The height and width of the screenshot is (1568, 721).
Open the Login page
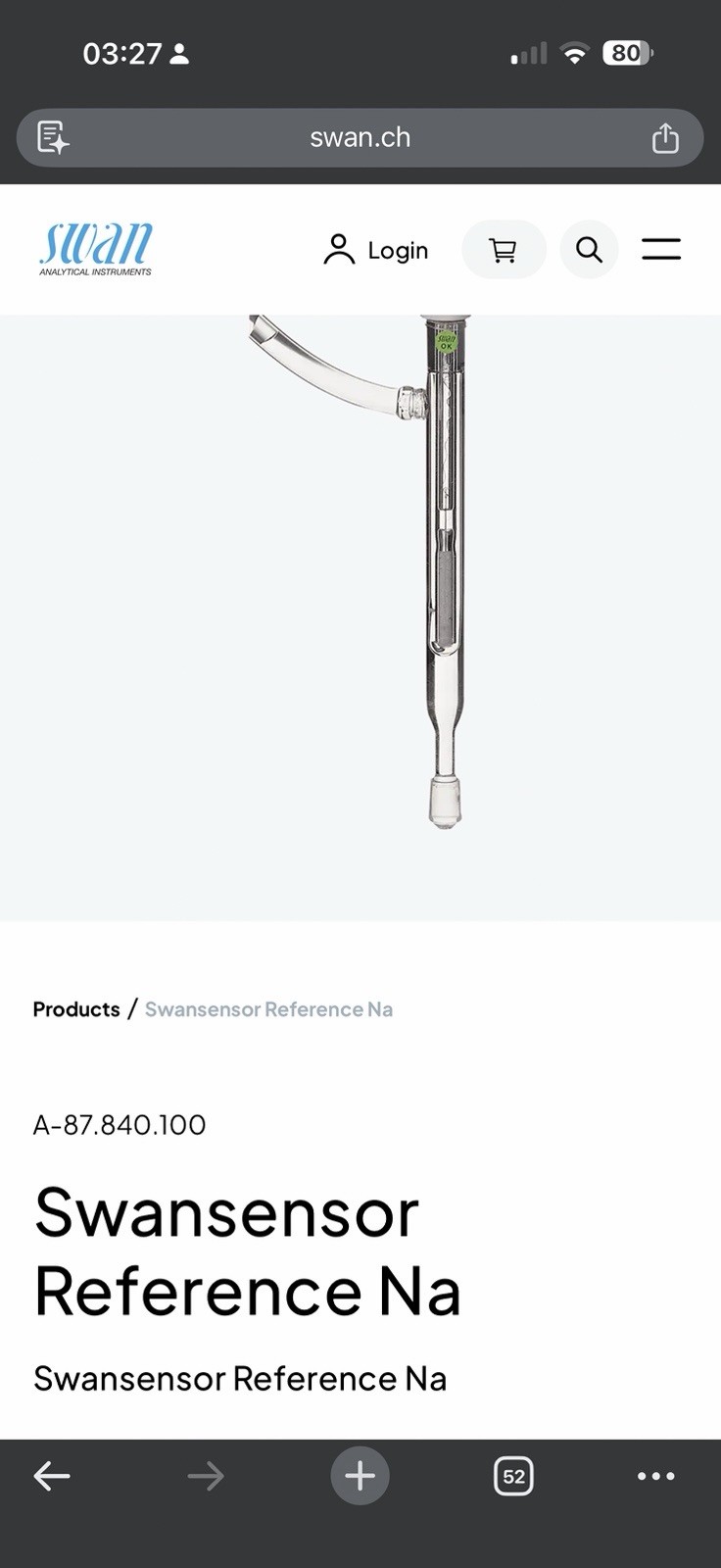click(376, 250)
